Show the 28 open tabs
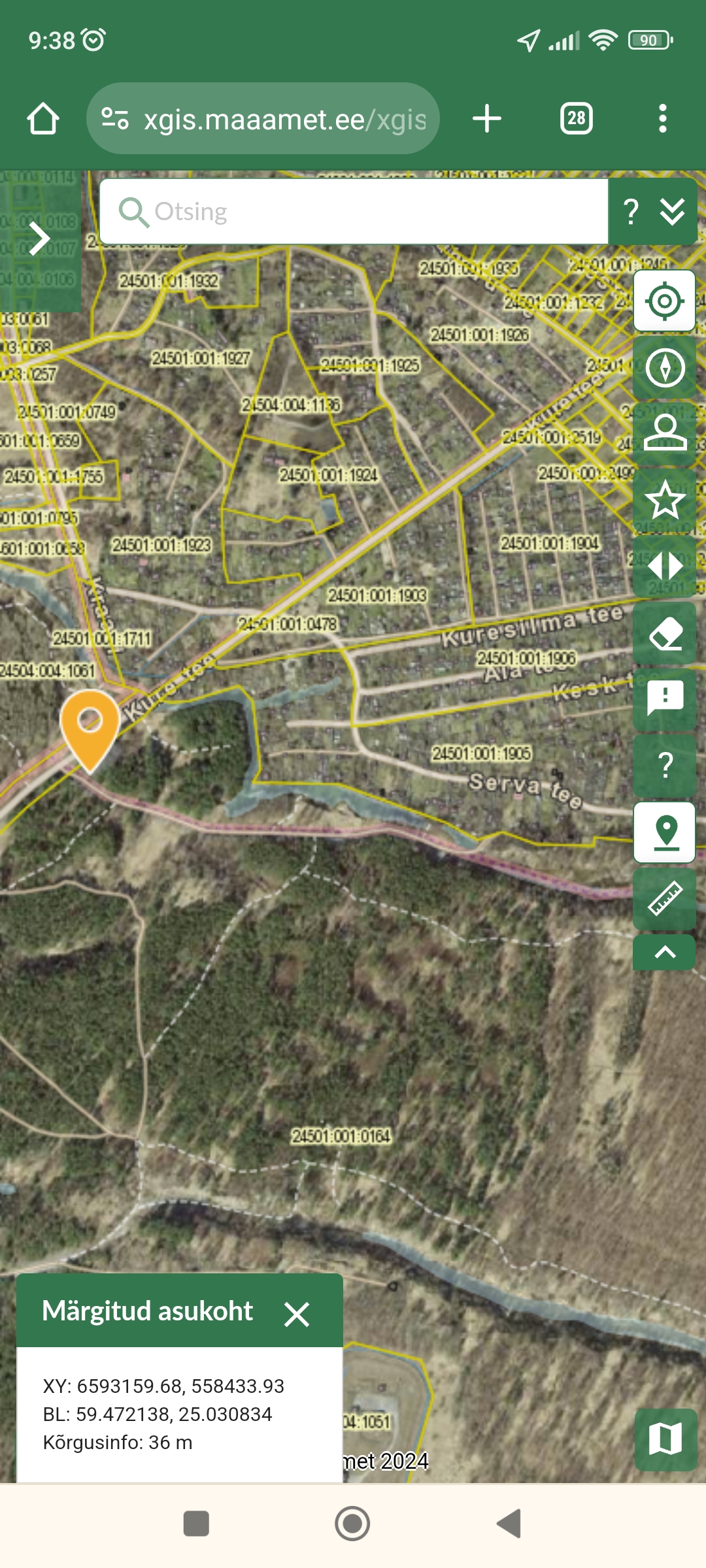This screenshot has height=1568, width=706. pos(576,119)
